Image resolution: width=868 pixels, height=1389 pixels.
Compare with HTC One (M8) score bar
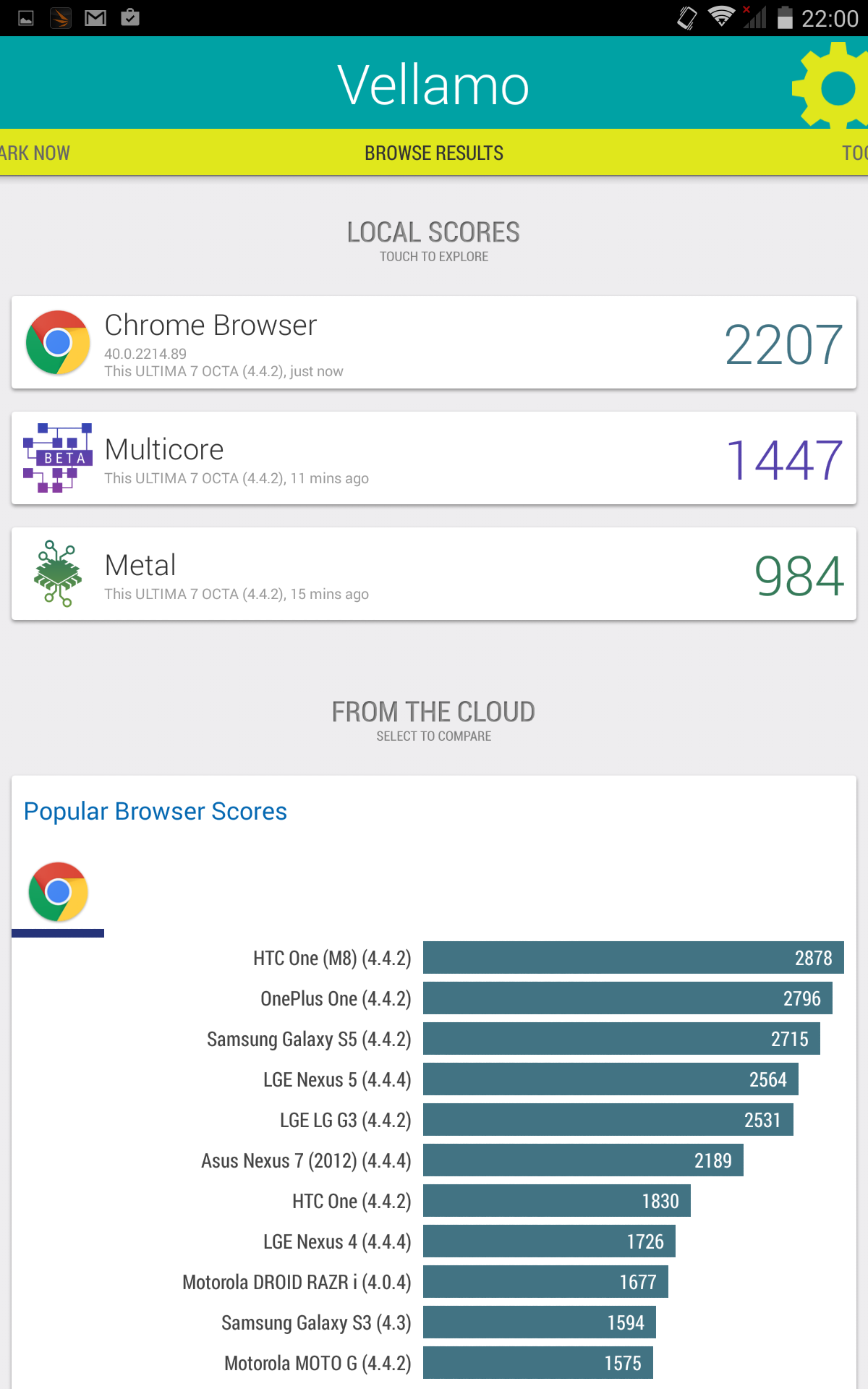633,958
